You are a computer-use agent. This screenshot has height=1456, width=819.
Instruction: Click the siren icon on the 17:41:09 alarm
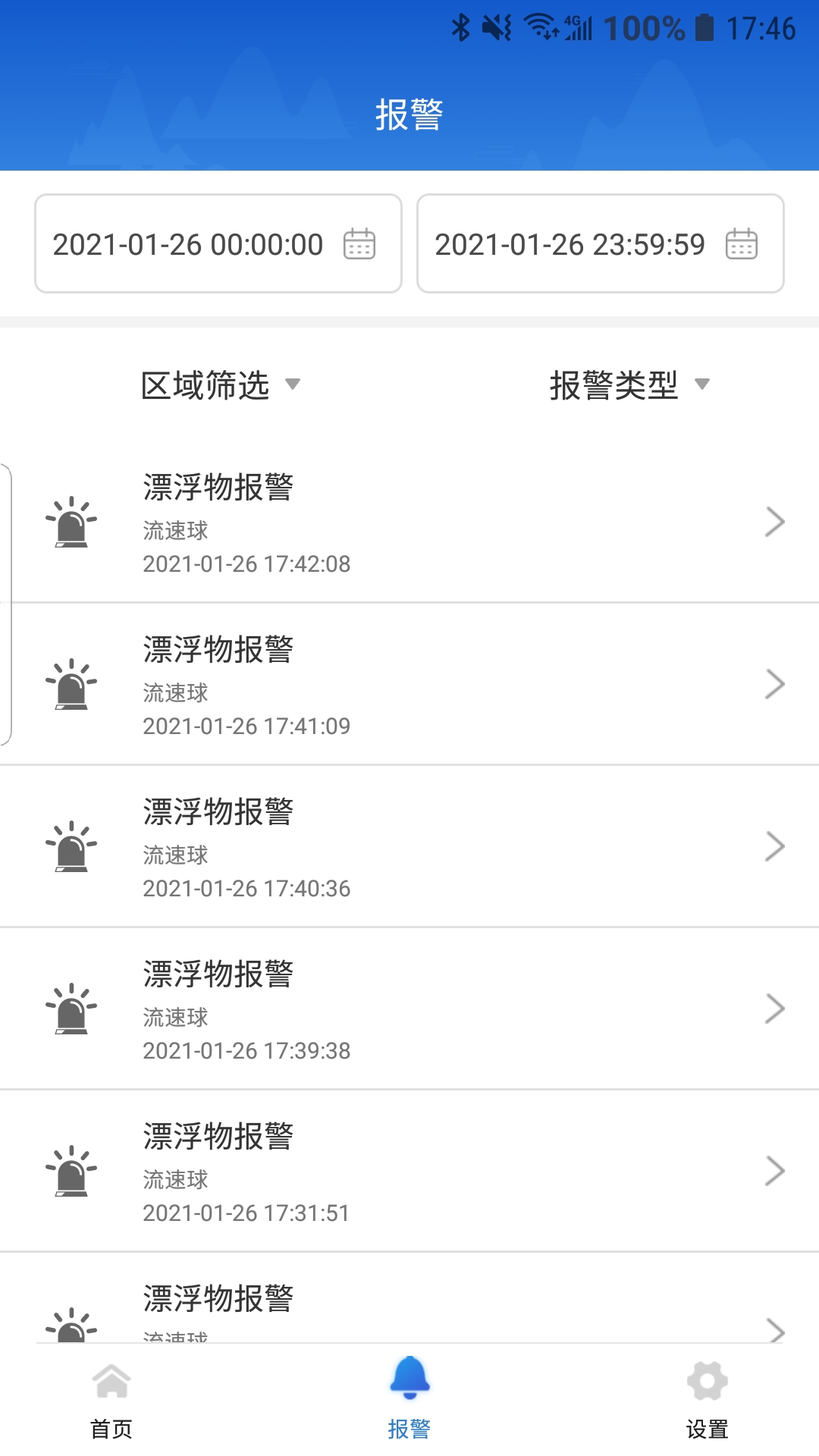point(72,683)
